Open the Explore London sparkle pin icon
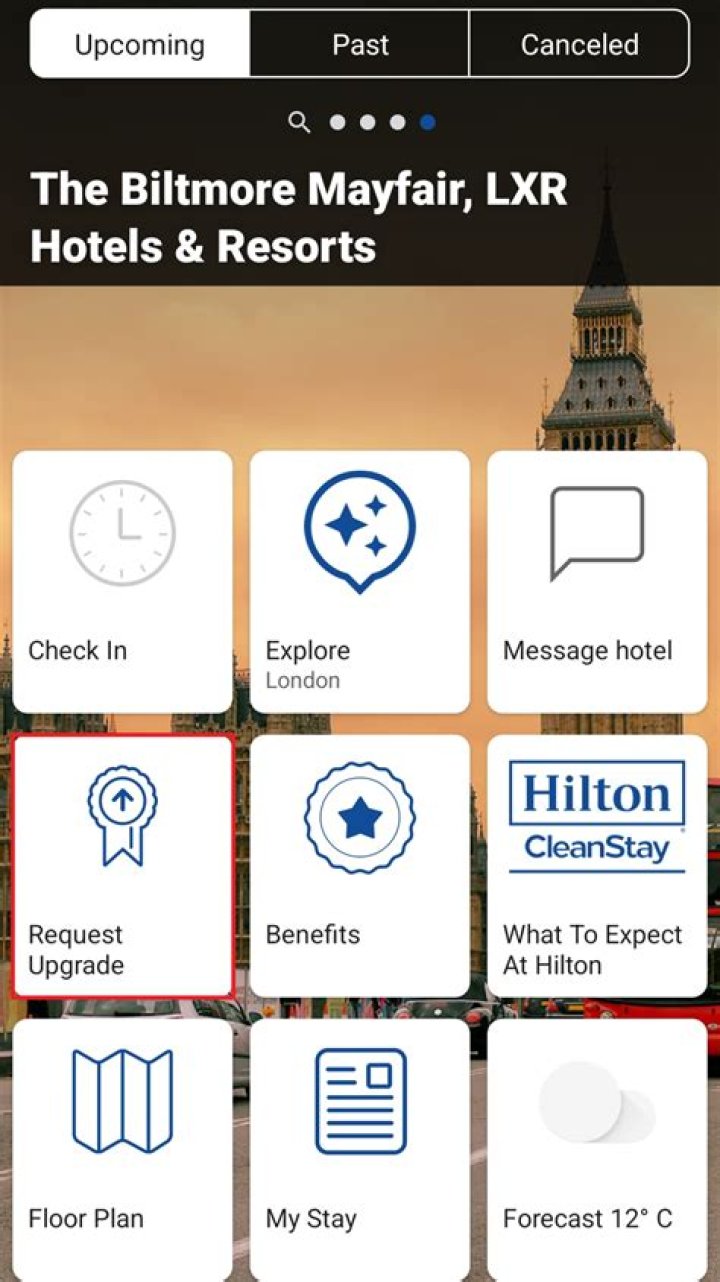 360,531
